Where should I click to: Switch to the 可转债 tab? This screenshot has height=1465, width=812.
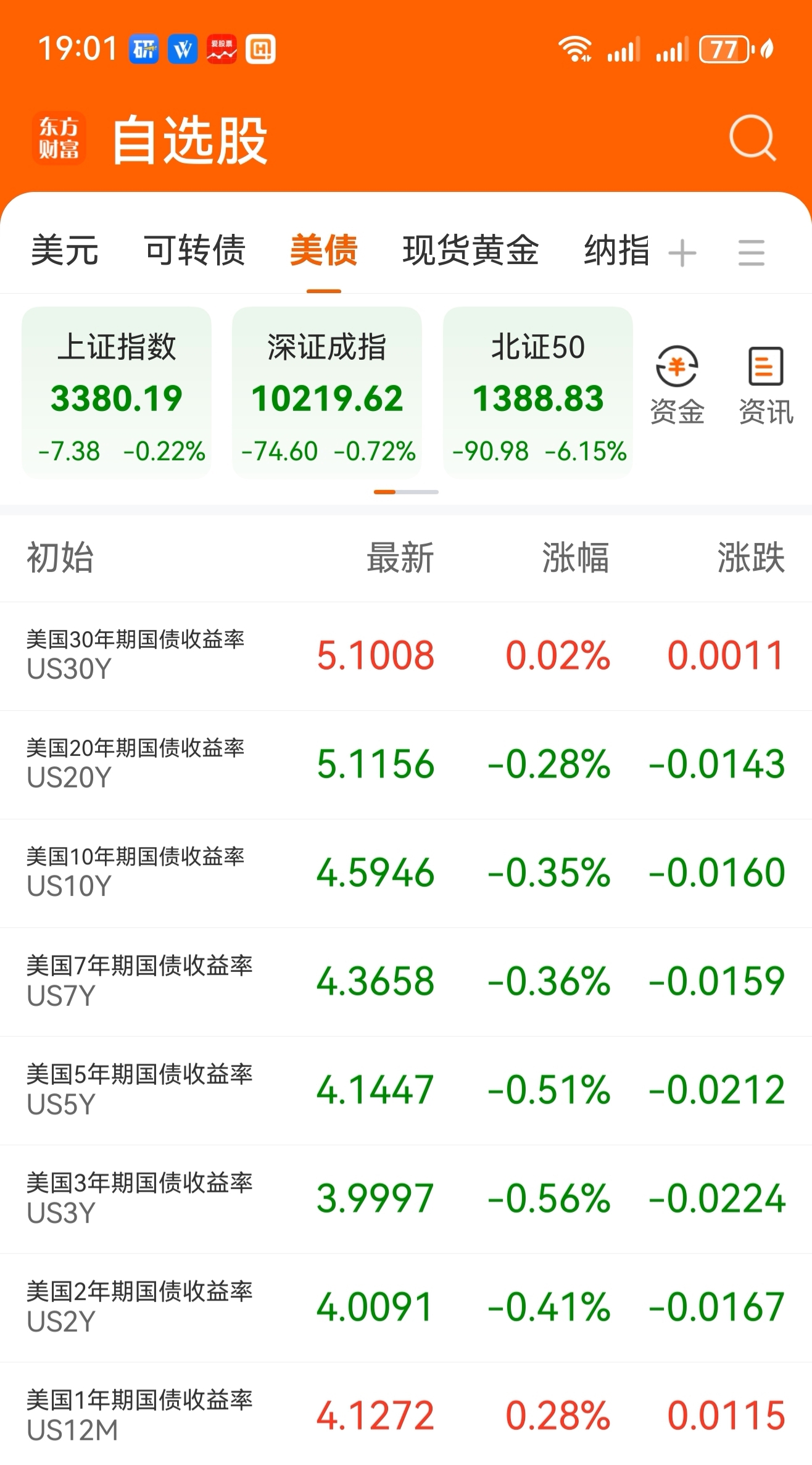click(x=194, y=251)
